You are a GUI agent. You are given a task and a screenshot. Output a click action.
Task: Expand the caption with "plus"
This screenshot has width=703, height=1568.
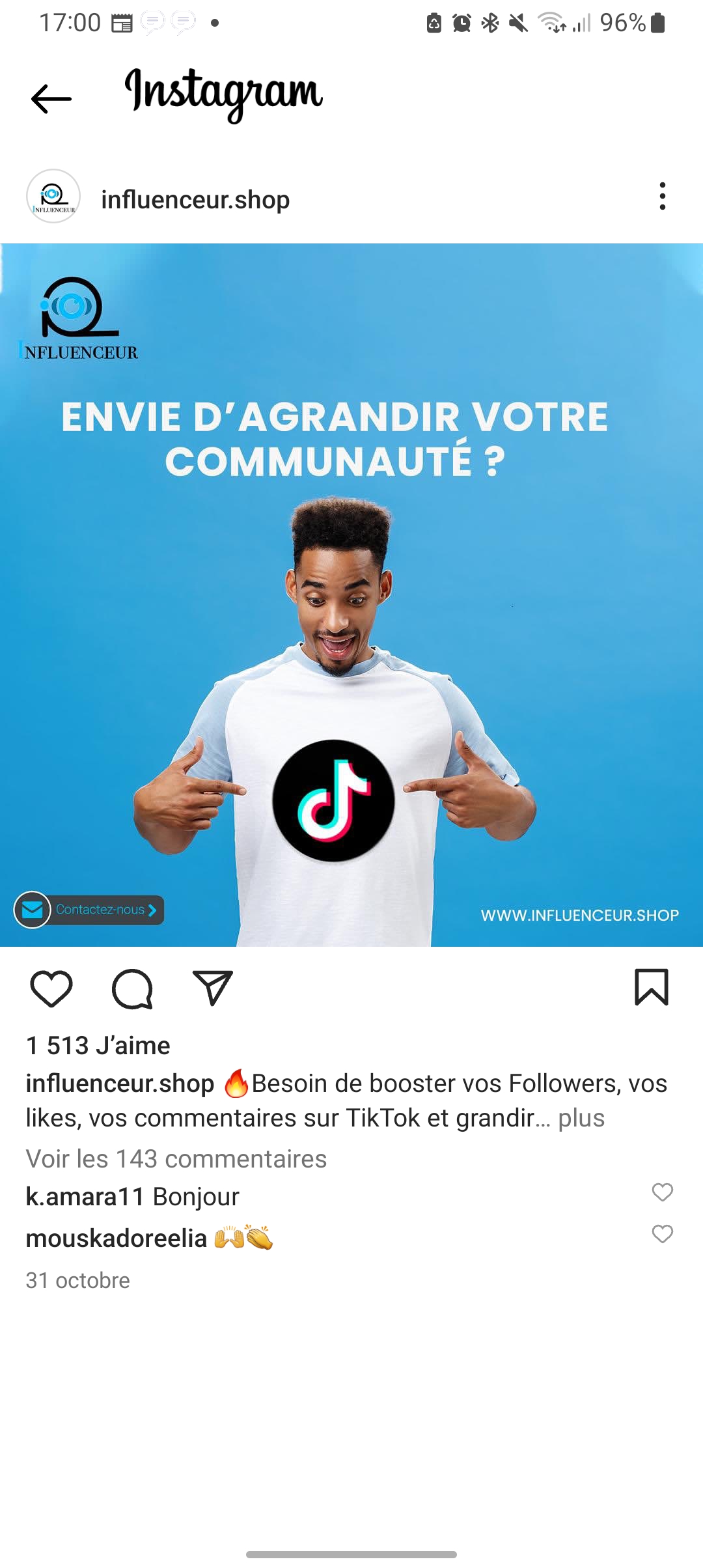[x=581, y=1118]
